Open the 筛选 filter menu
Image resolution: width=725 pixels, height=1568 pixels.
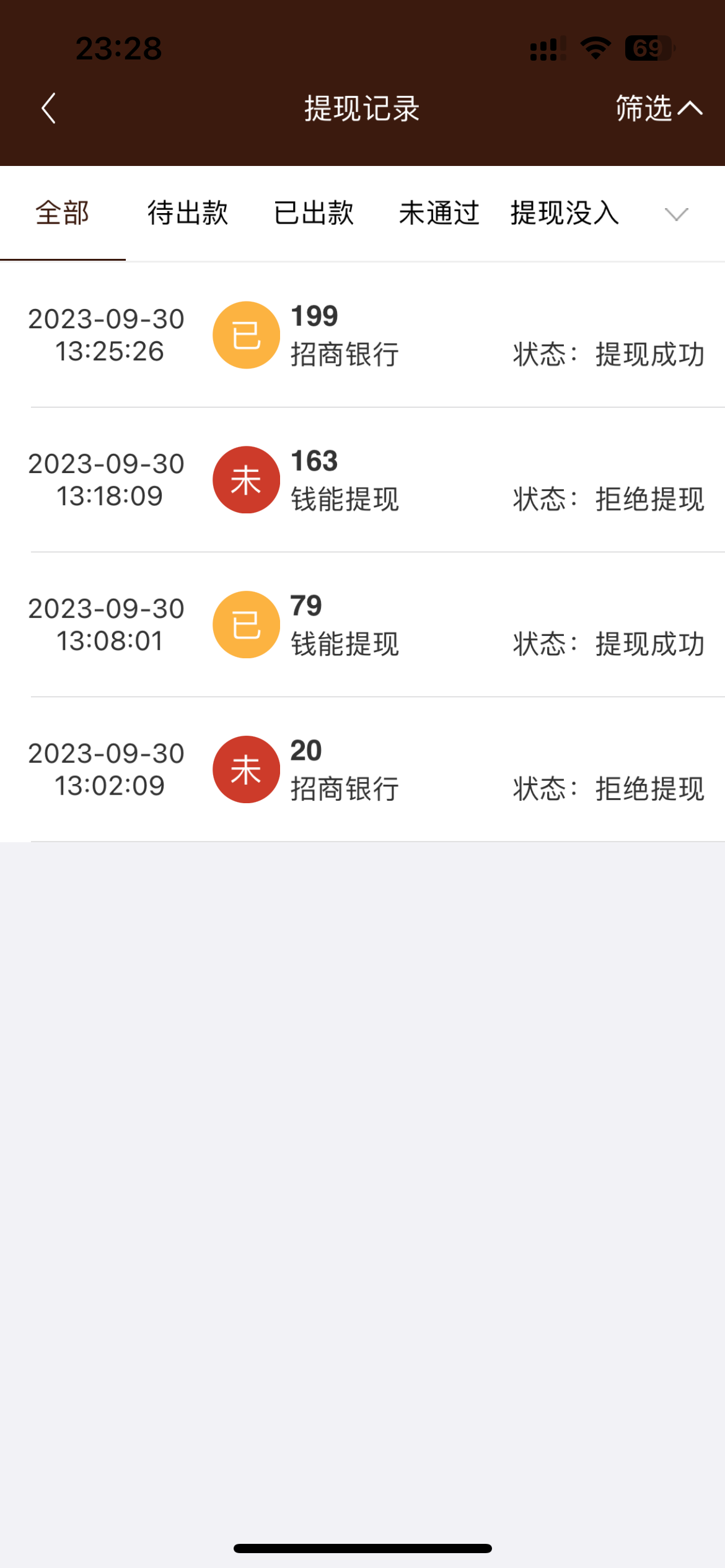point(658,109)
